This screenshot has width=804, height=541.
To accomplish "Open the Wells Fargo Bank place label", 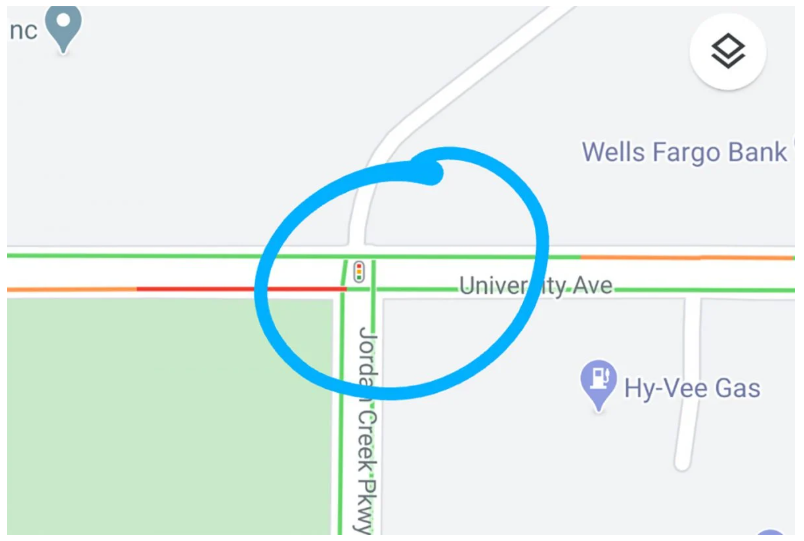I will coord(684,153).
